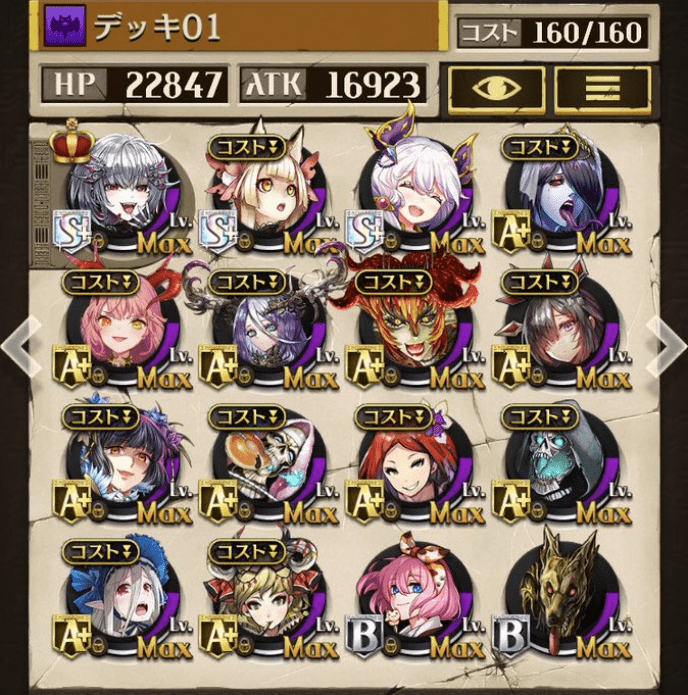Open the list menu button

[x=602, y=88]
